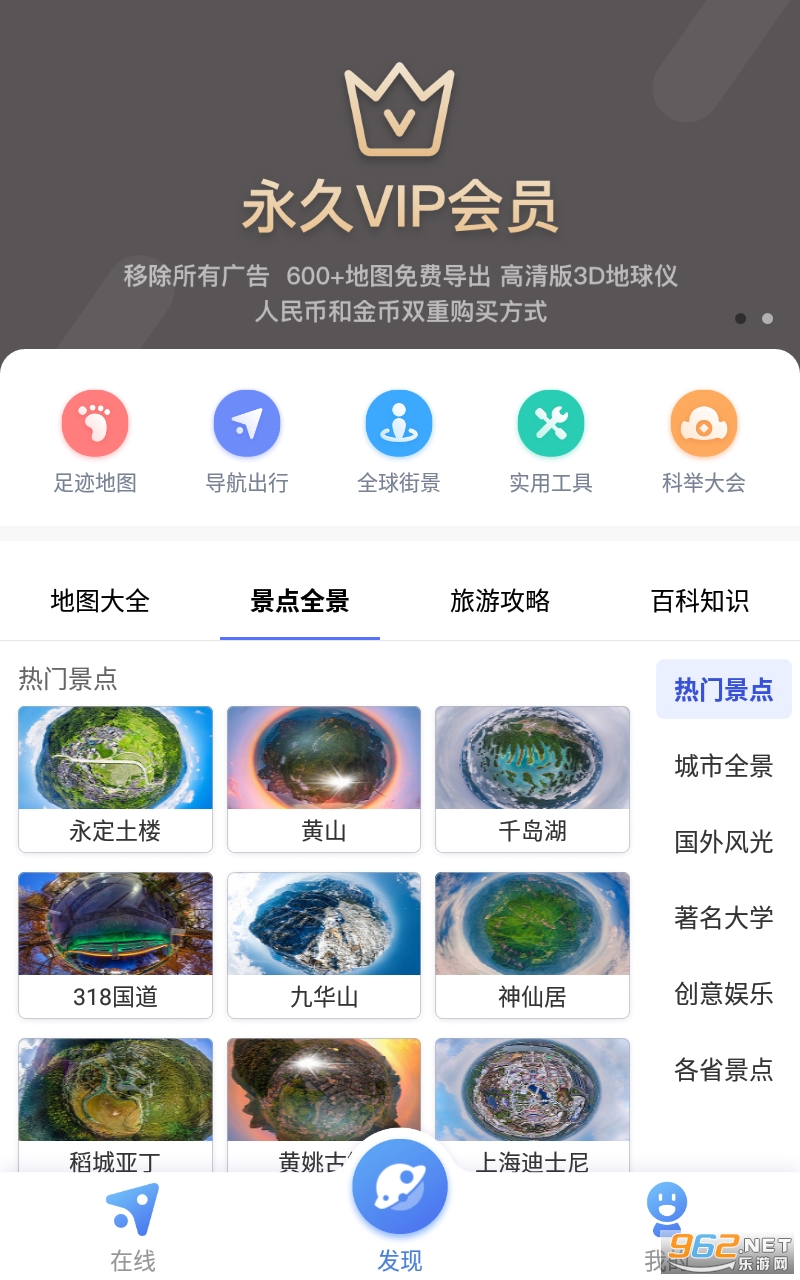
Task: Switch to the 地图大全 tab
Action: point(100,601)
